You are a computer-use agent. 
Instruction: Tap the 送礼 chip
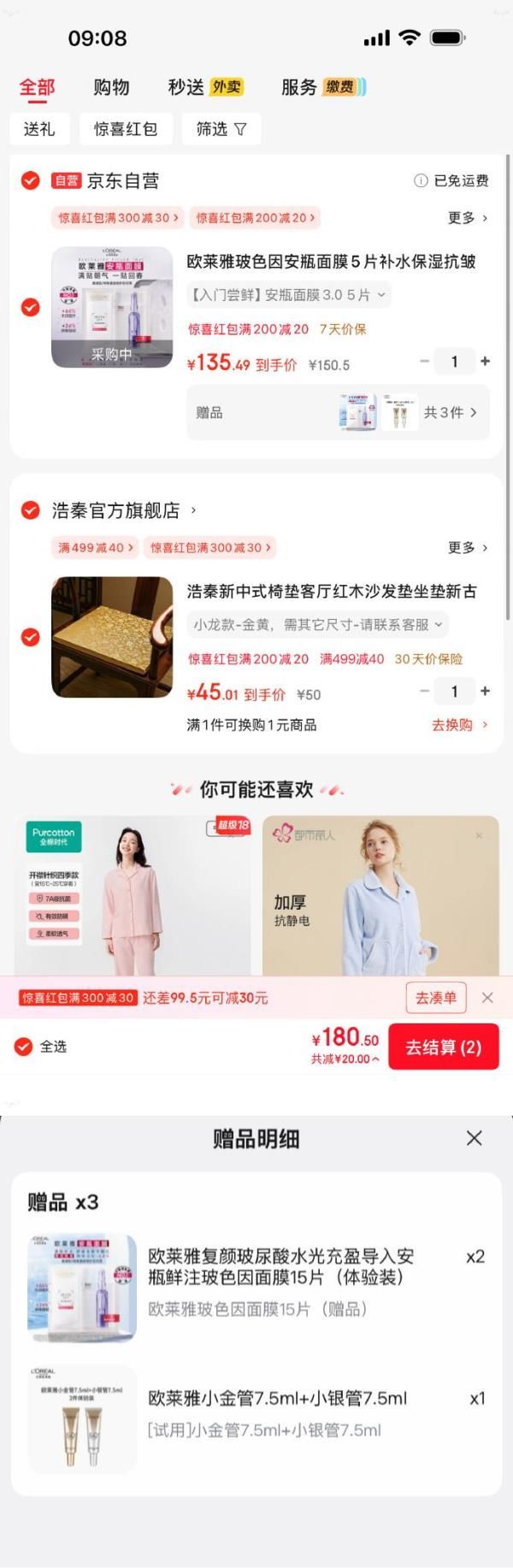coord(39,129)
